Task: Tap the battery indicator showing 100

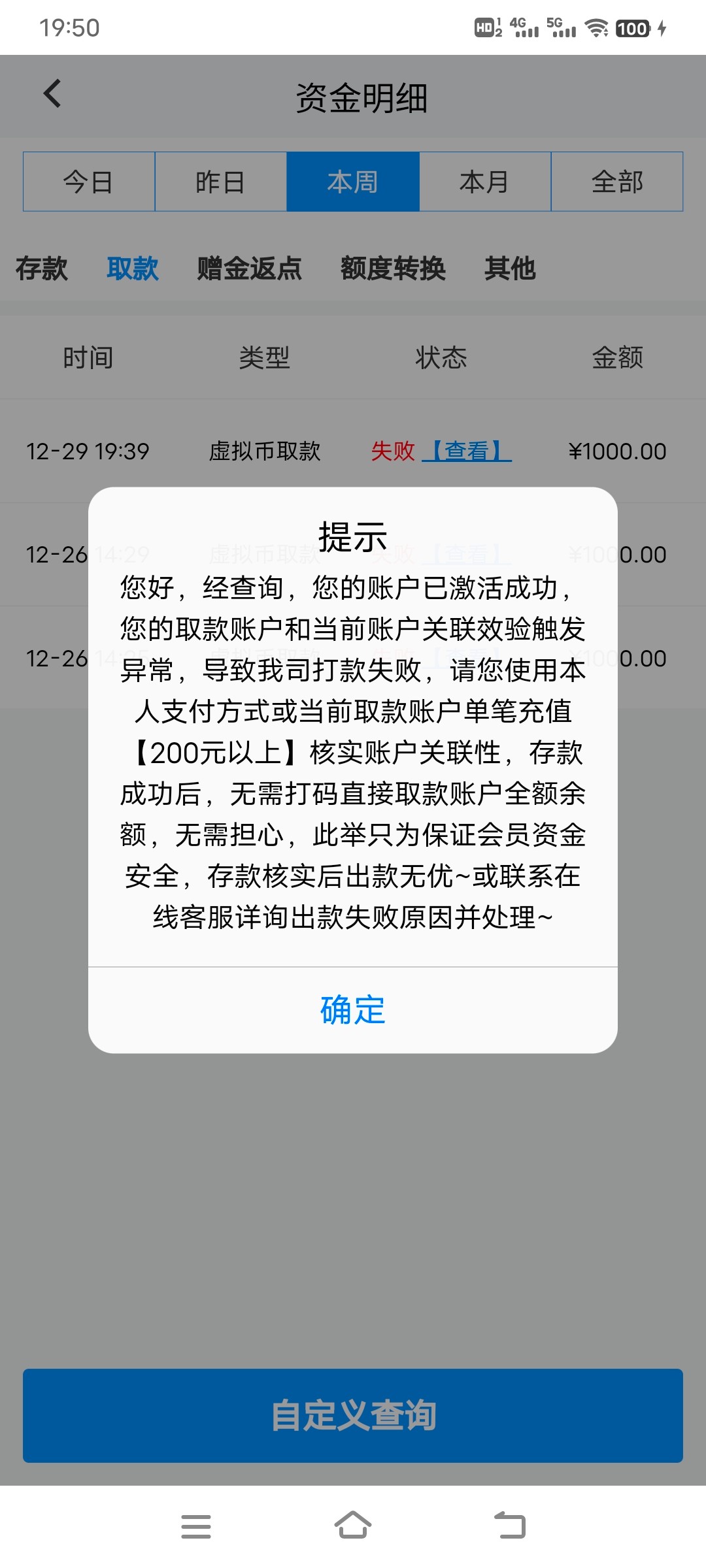Action: (633, 27)
